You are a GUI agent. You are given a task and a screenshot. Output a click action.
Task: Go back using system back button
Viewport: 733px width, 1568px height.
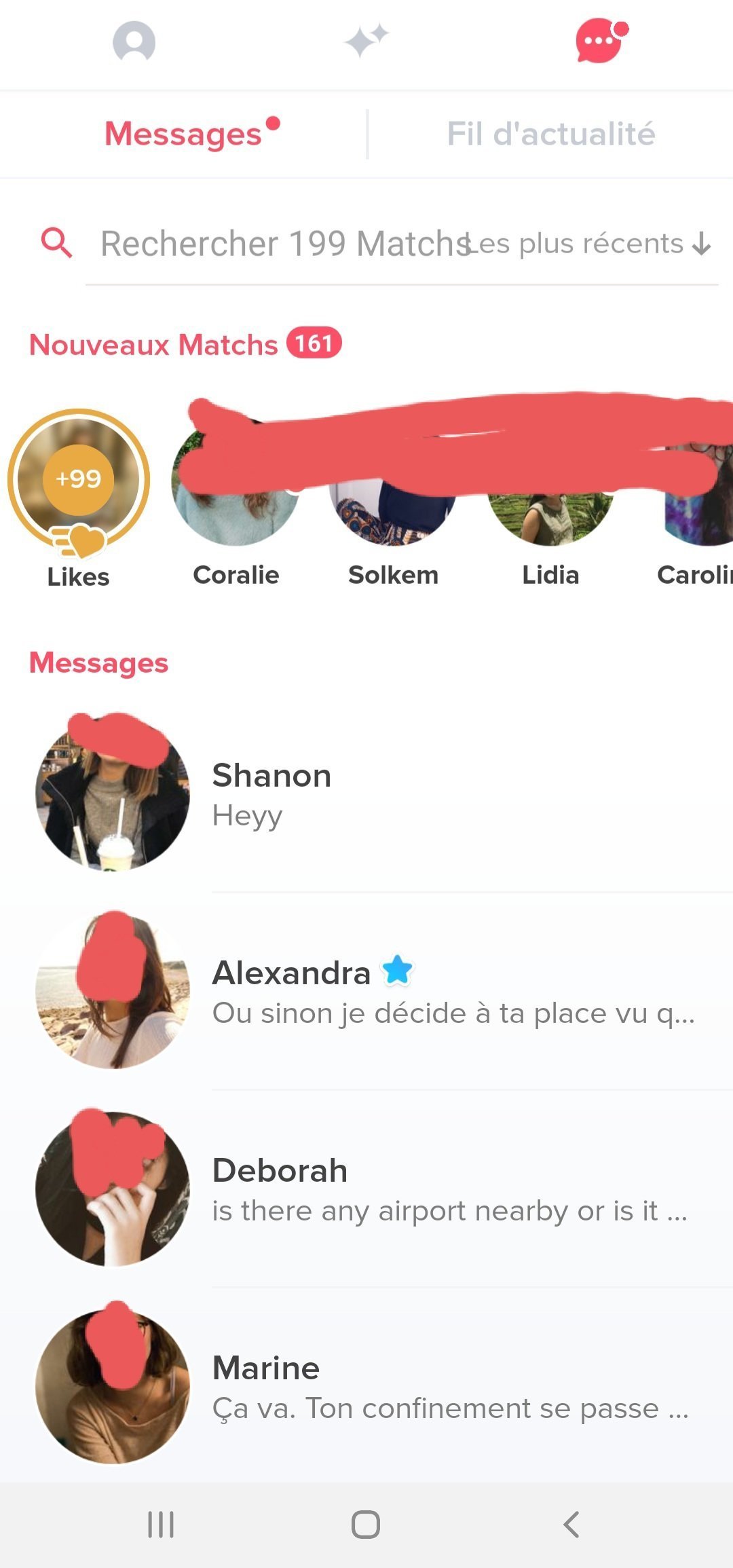pos(571,1524)
